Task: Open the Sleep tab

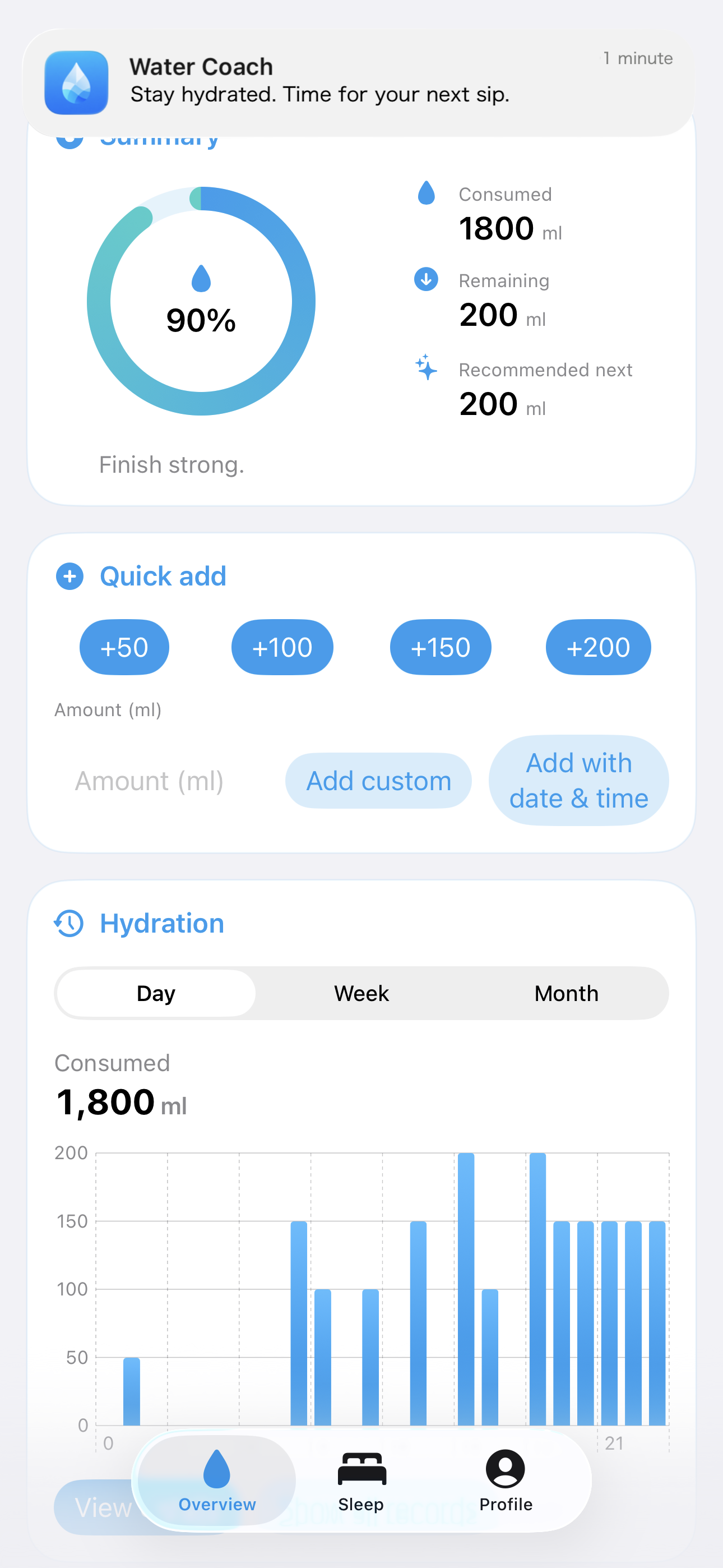Action: point(361,1481)
